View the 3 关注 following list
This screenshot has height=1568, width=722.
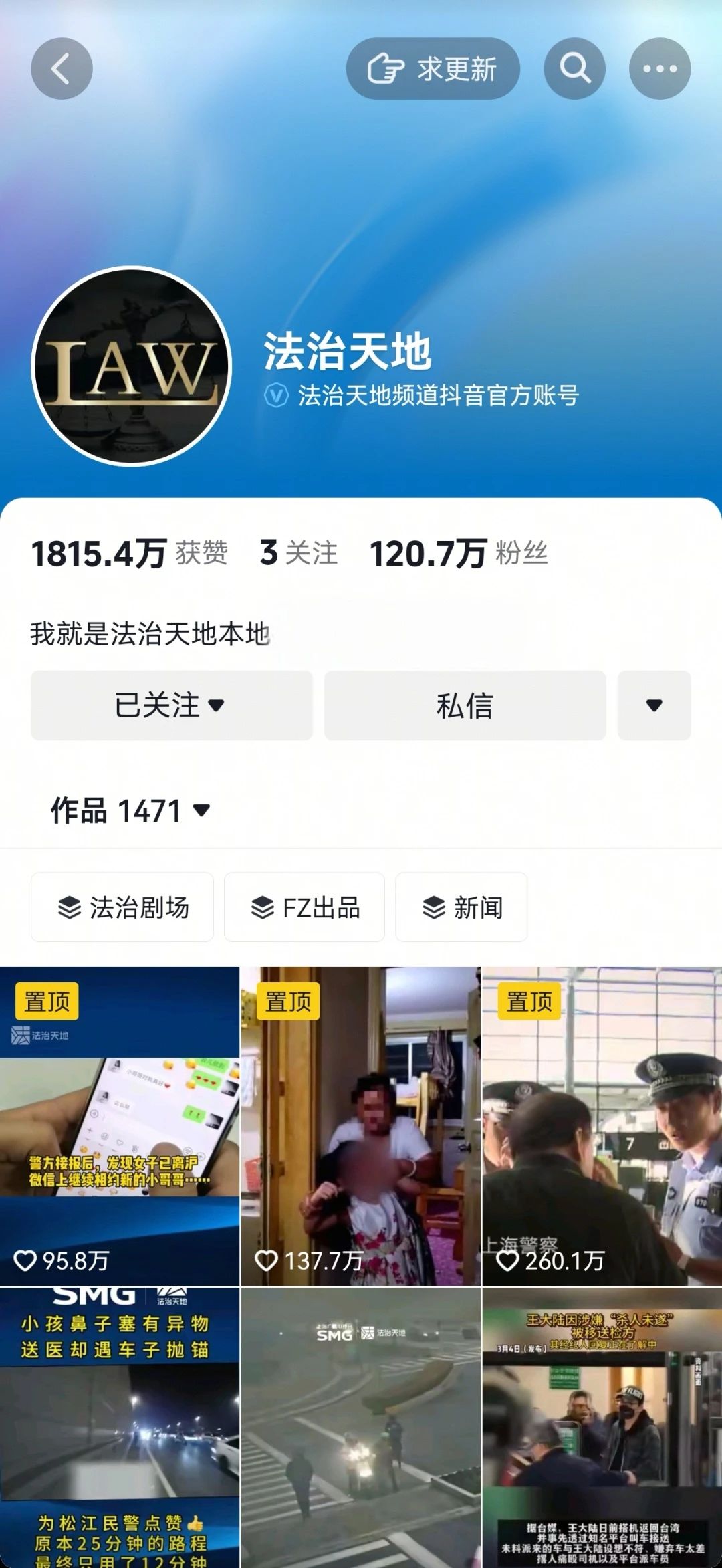click(298, 554)
